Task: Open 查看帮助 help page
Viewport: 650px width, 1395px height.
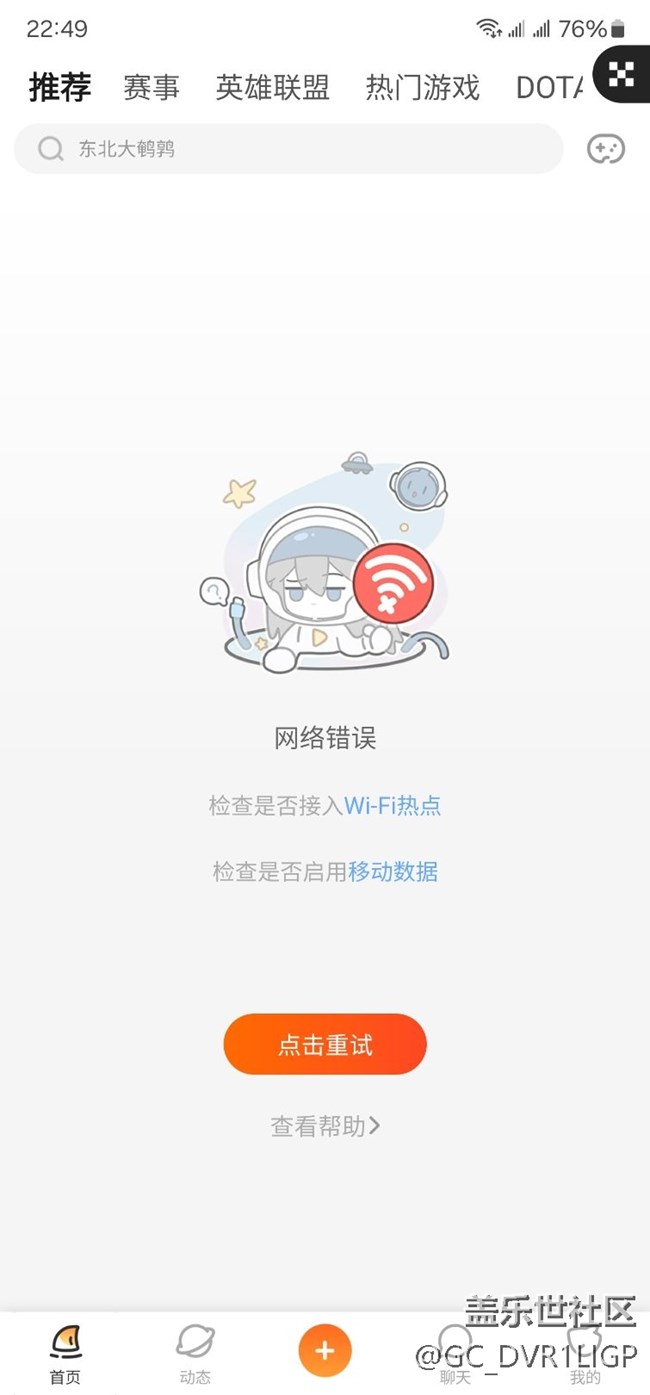Action: click(x=325, y=1127)
